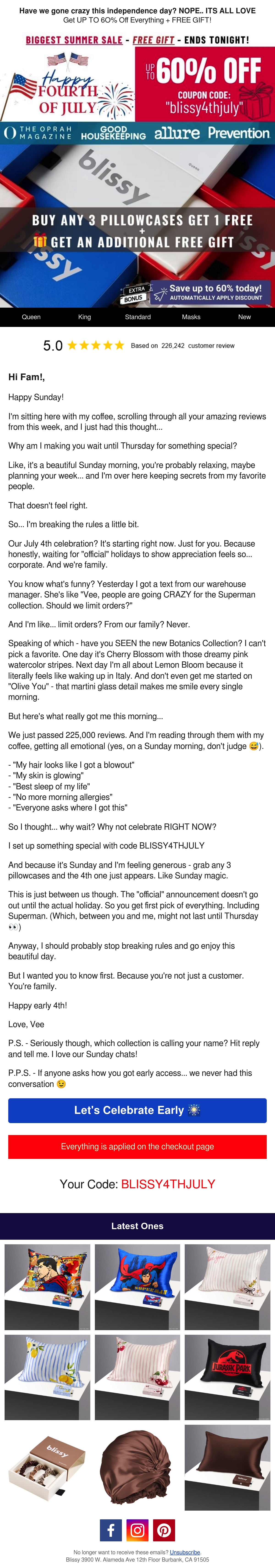This screenshot has width=275, height=1568.
Task: View the lemon striped pillowcase
Action: click(x=47, y=1377)
